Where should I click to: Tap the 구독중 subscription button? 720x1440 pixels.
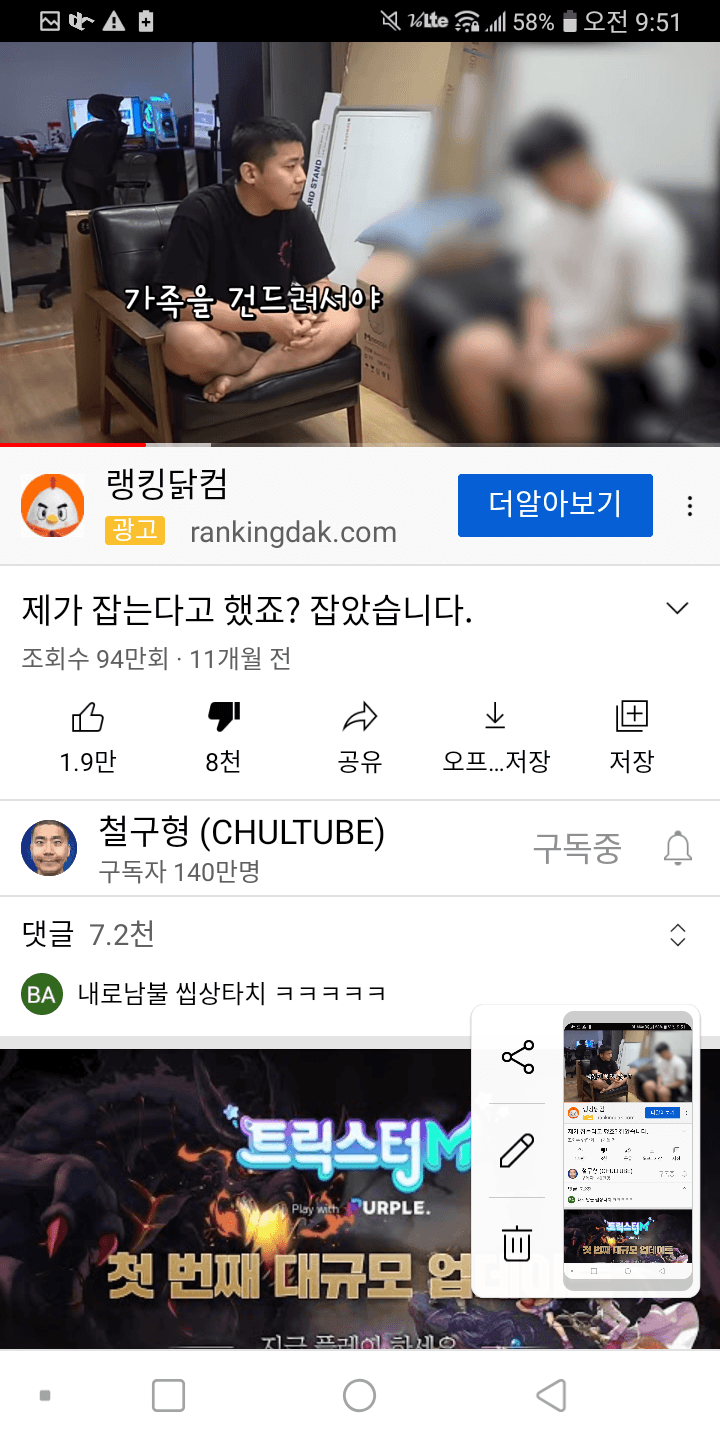pos(576,848)
